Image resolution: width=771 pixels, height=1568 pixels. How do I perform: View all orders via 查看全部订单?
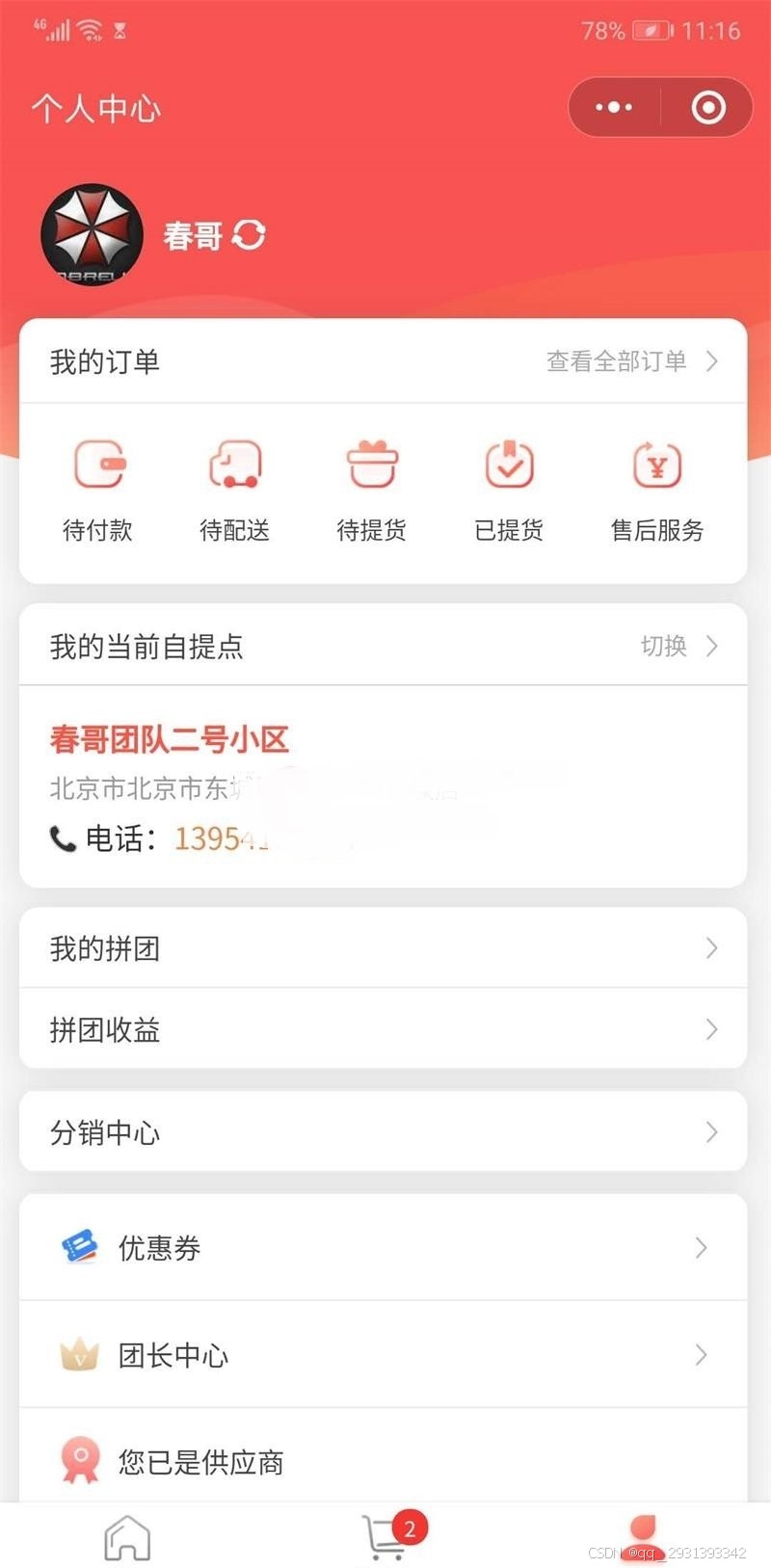[631, 361]
